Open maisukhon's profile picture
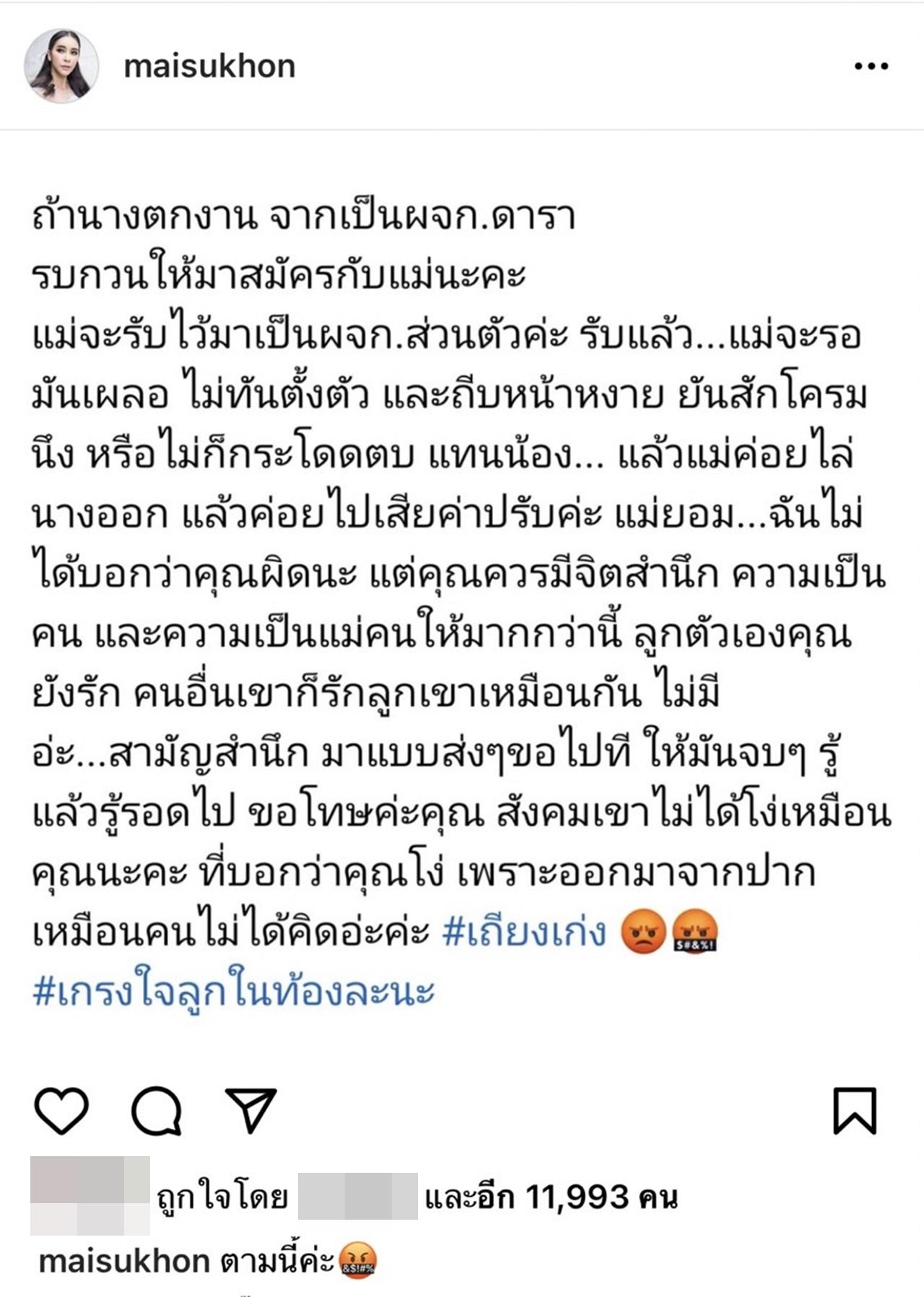The image size is (924, 1297). [61, 66]
